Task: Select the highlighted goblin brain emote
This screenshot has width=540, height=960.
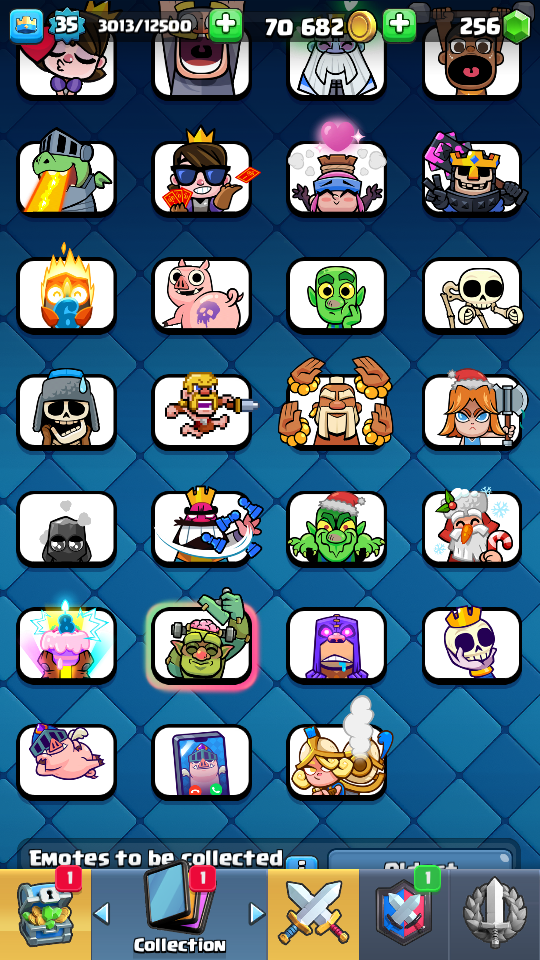Action: 201,645
